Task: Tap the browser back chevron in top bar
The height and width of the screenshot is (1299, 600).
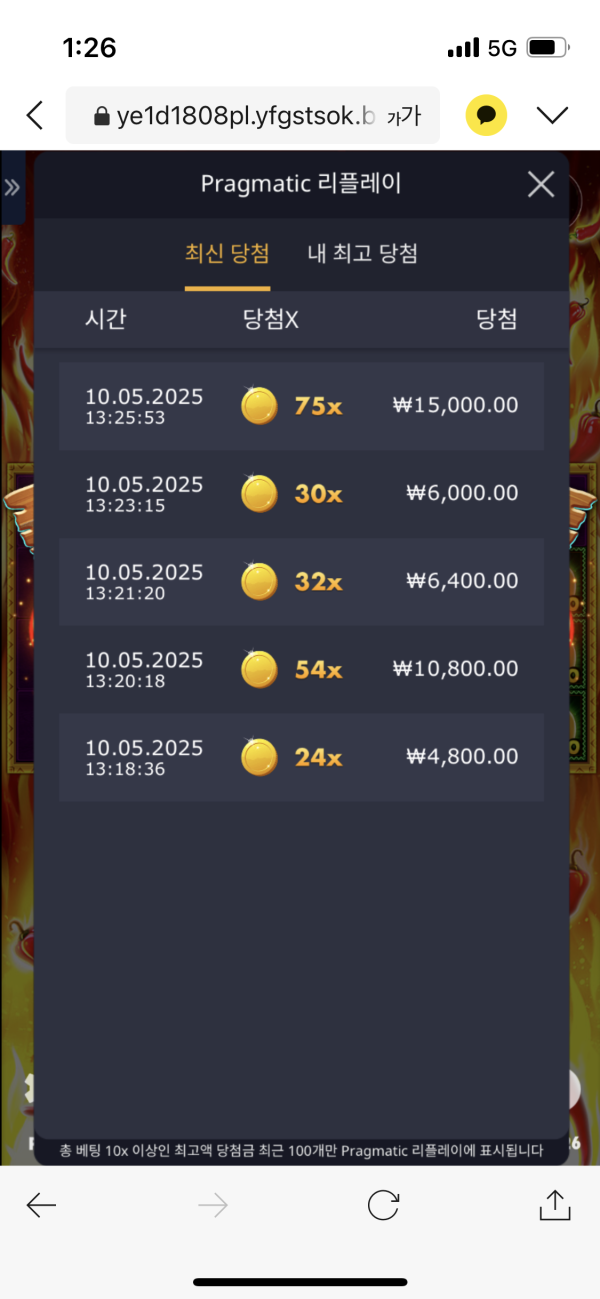Action: tap(35, 116)
